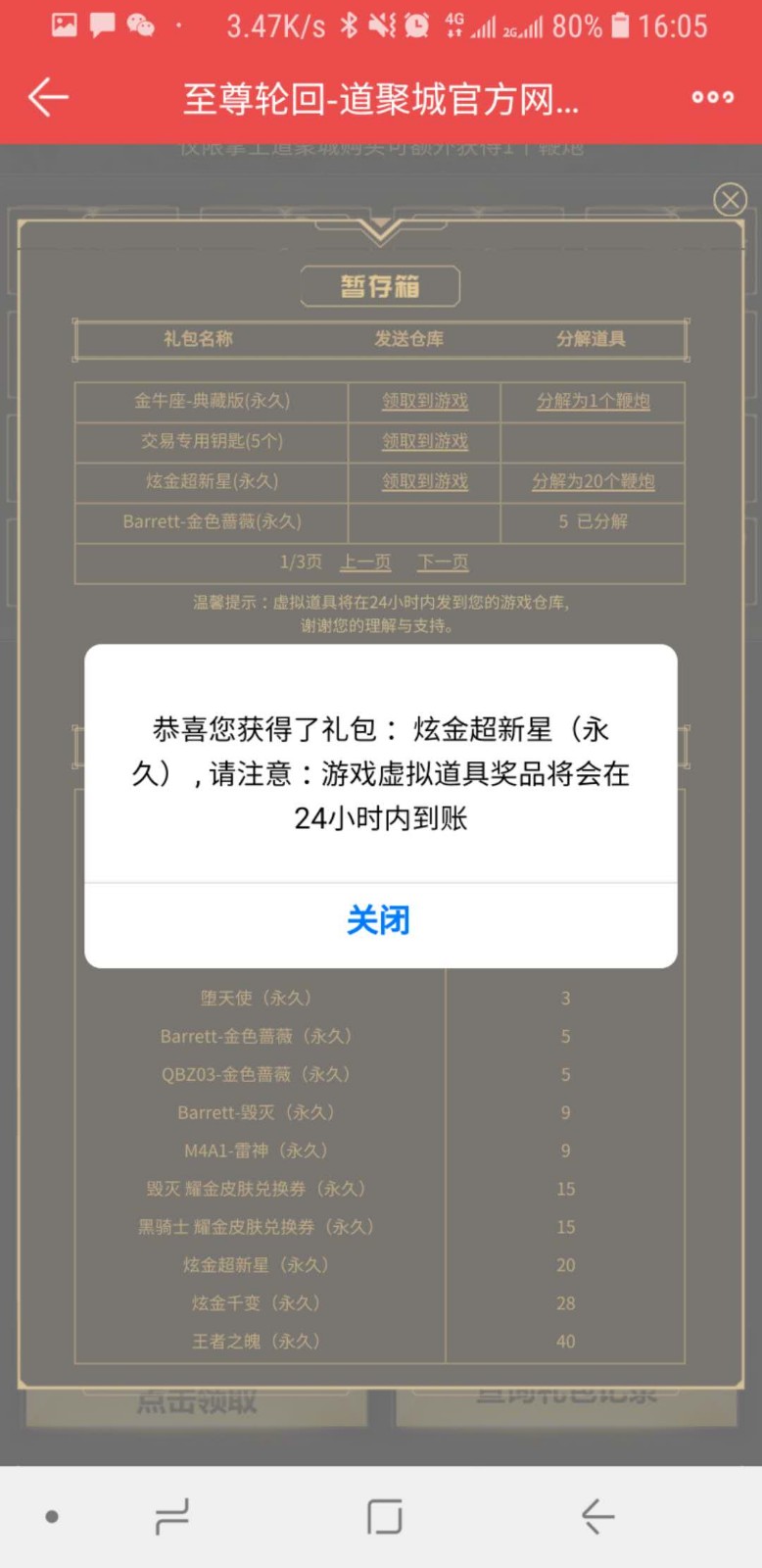Tap the system back button
The width and height of the screenshot is (762, 1568).
pyautogui.click(x=597, y=1516)
